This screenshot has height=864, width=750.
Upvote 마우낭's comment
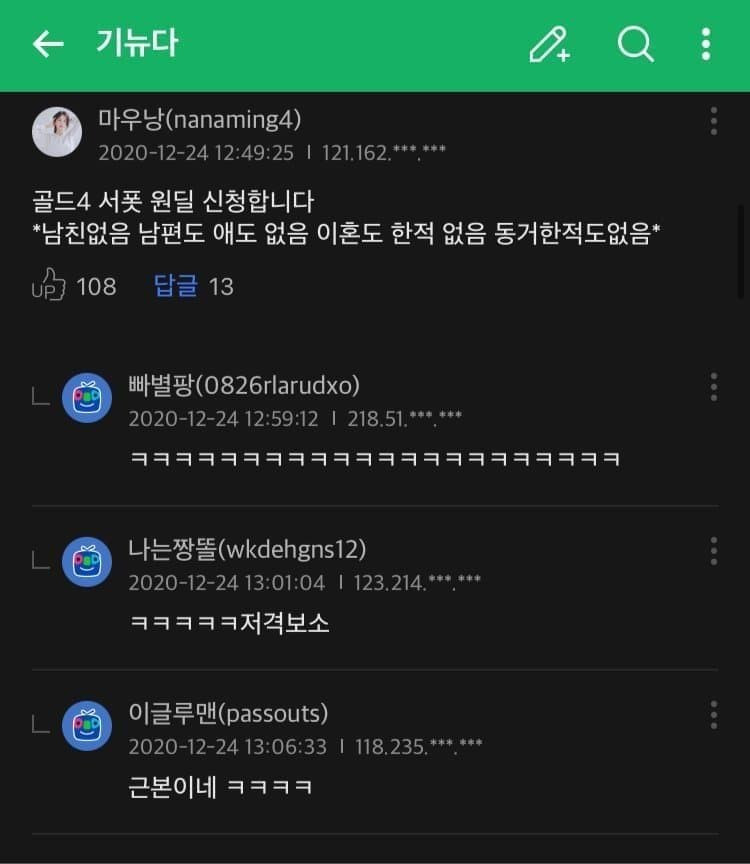click(50, 286)
